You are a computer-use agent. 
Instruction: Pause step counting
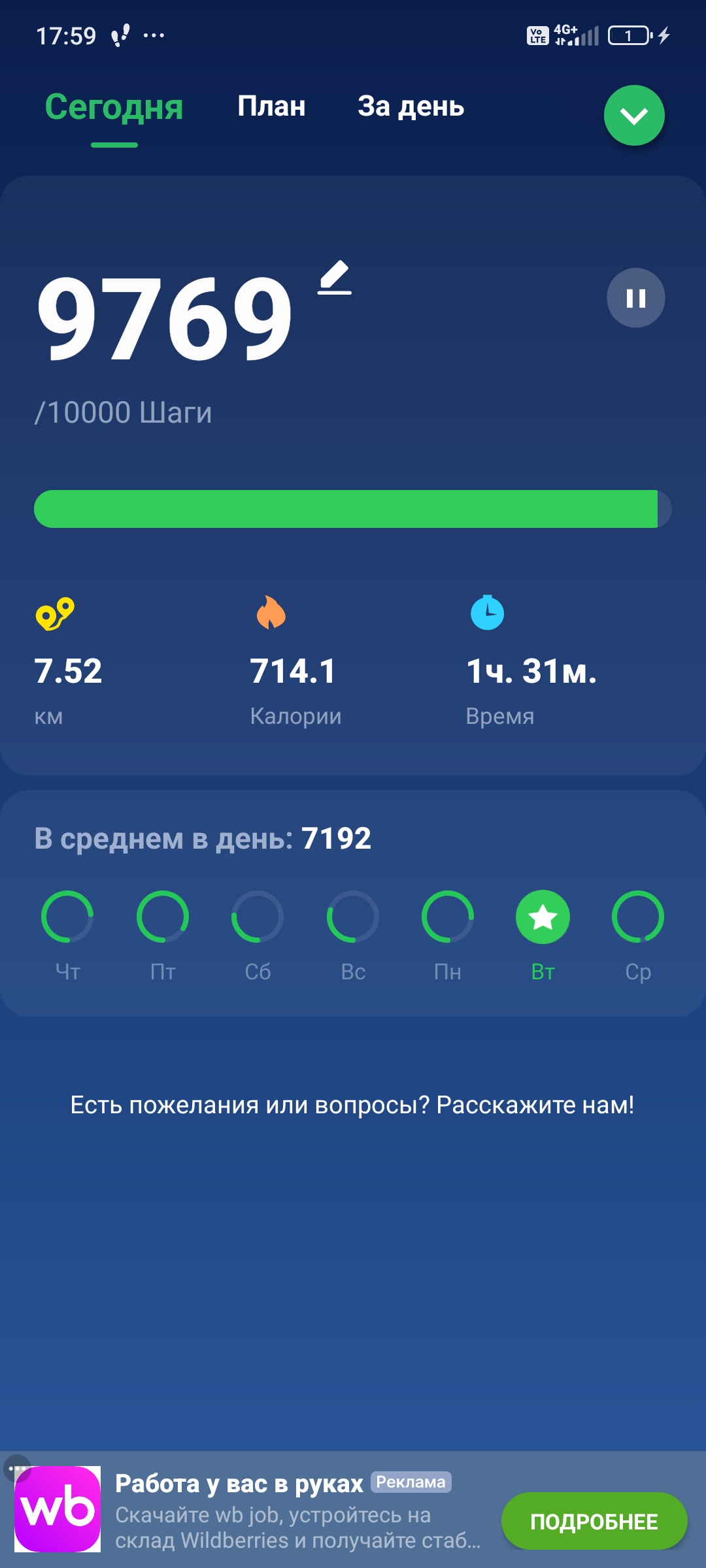pos(635,298)
